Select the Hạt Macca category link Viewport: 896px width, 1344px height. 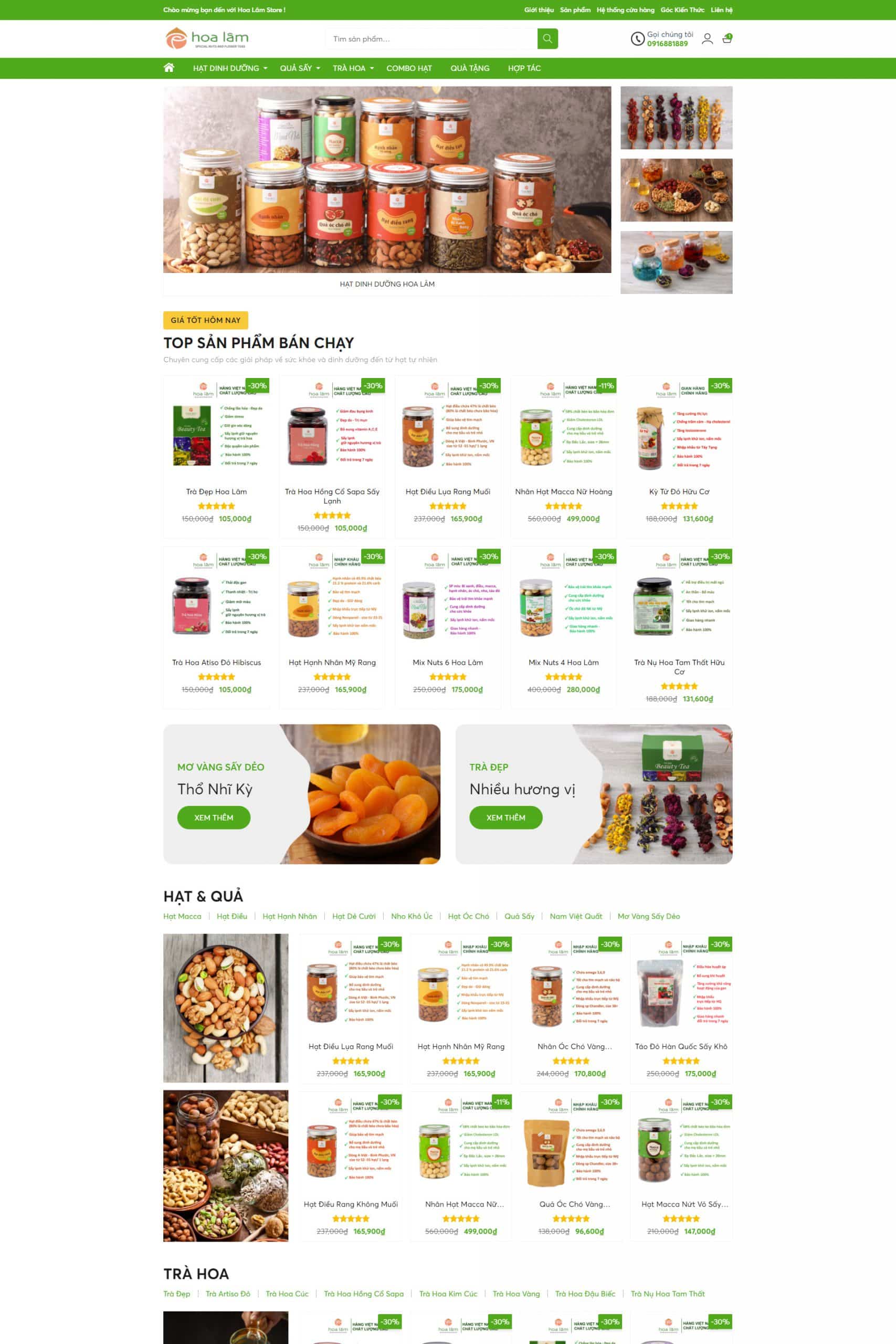(x=182, y=916)
